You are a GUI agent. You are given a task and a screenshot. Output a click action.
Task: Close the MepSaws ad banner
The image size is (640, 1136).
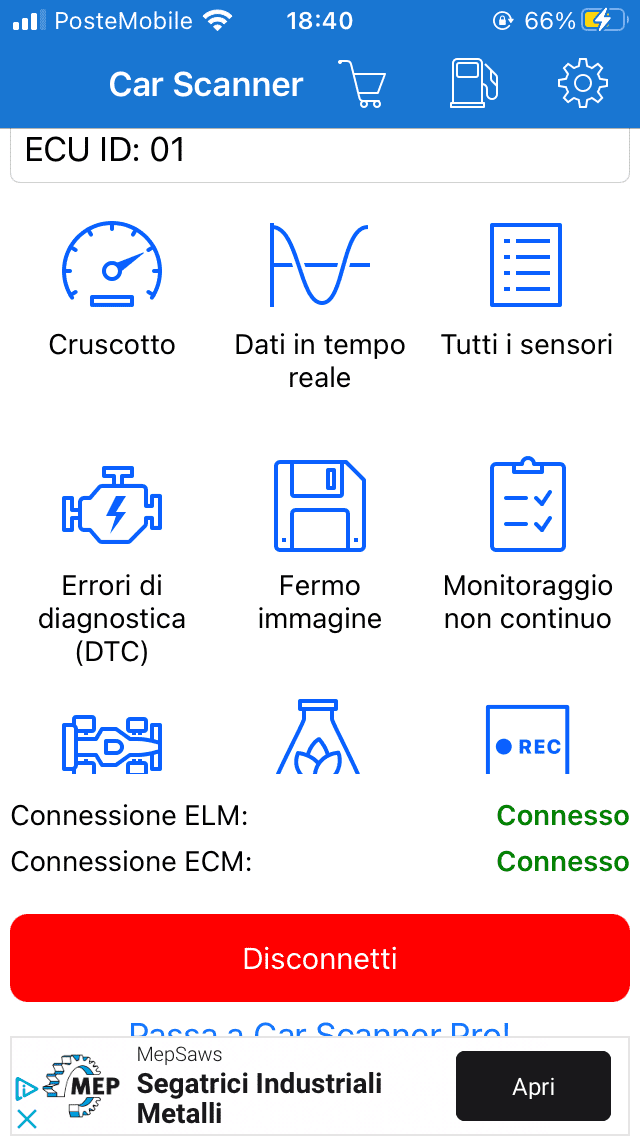[x=26, y=1119]
